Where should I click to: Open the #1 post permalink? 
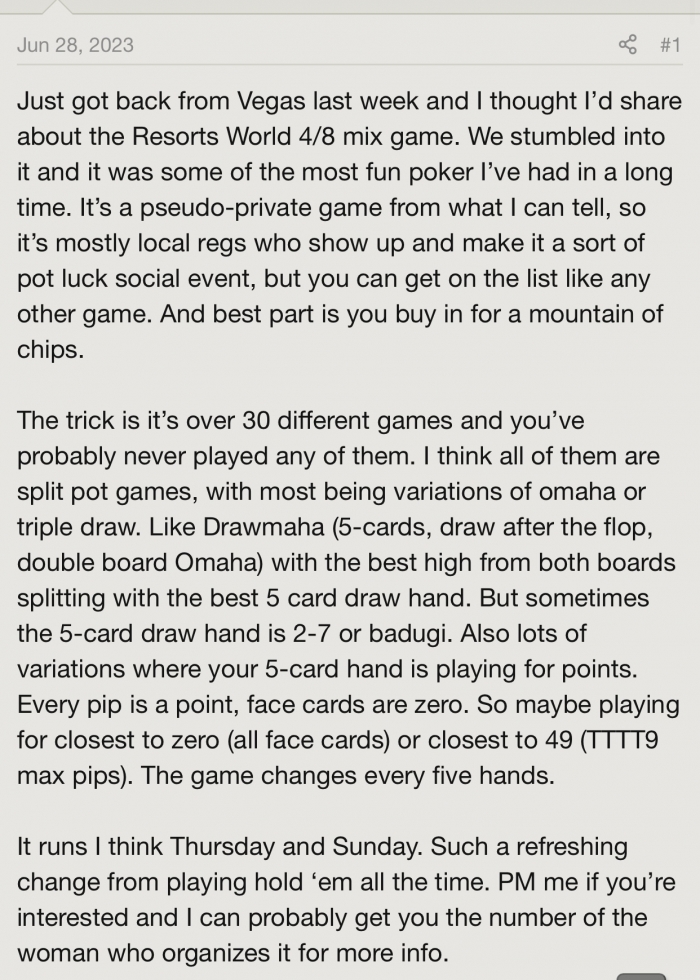tap(670, 45)
